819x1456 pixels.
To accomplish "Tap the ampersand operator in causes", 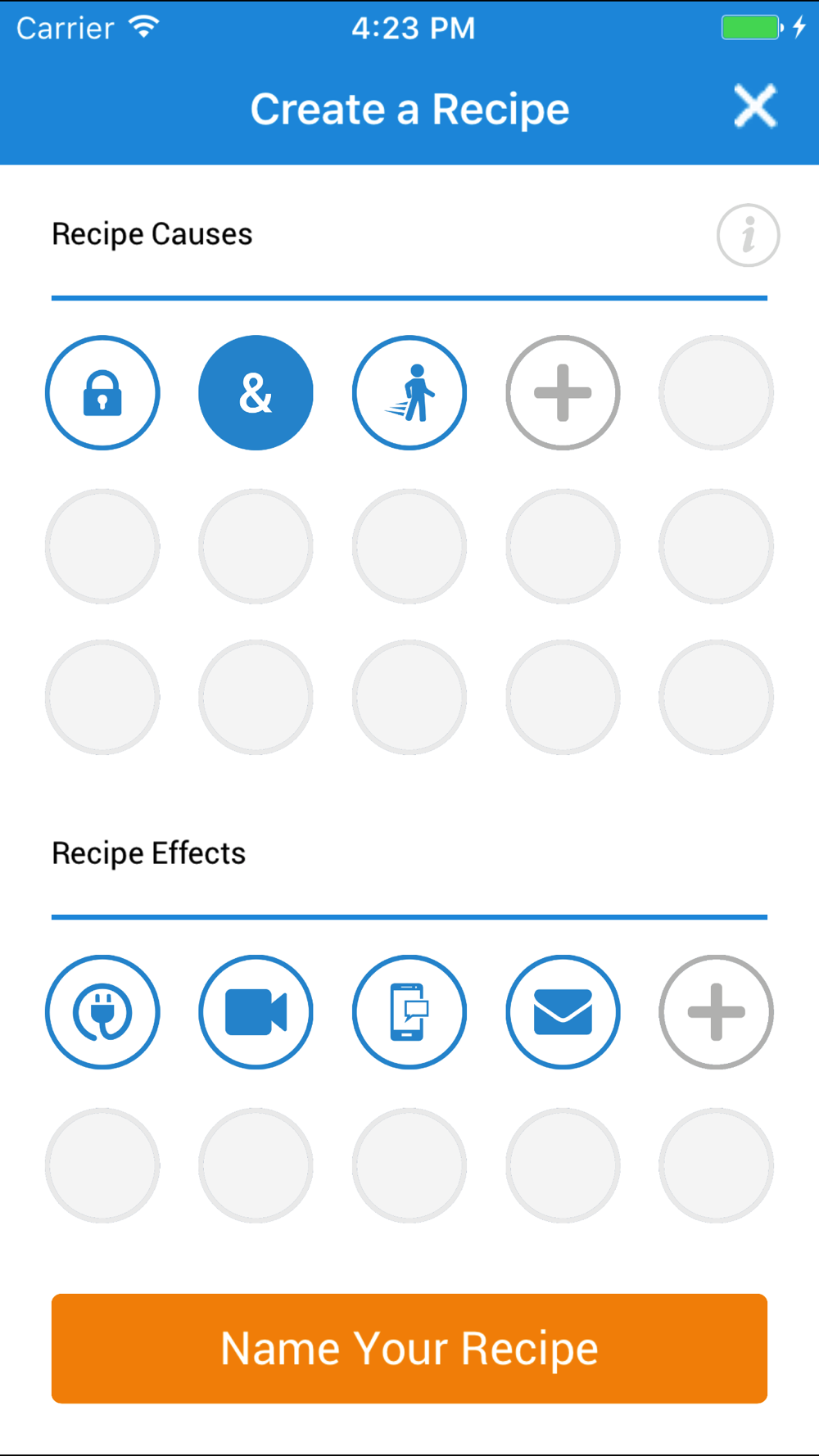I will pyautogui.click(x=256, y=392).
